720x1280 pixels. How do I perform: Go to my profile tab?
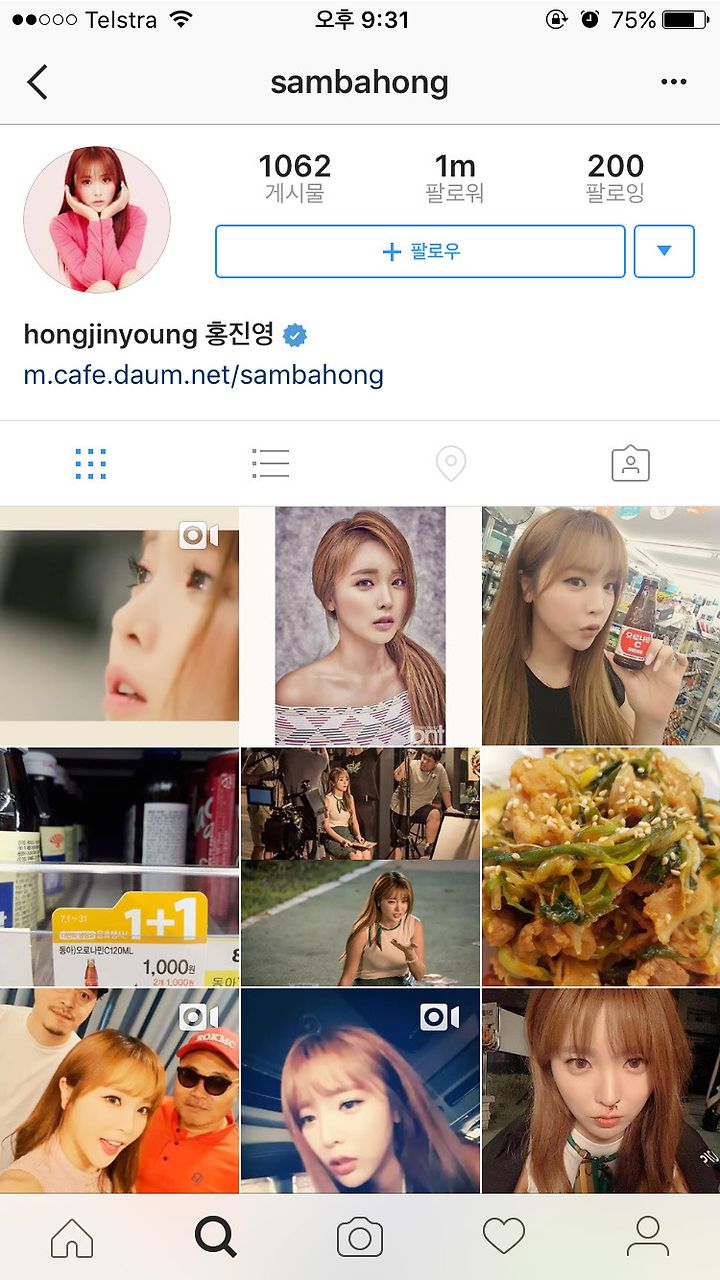pos(648,1237)
